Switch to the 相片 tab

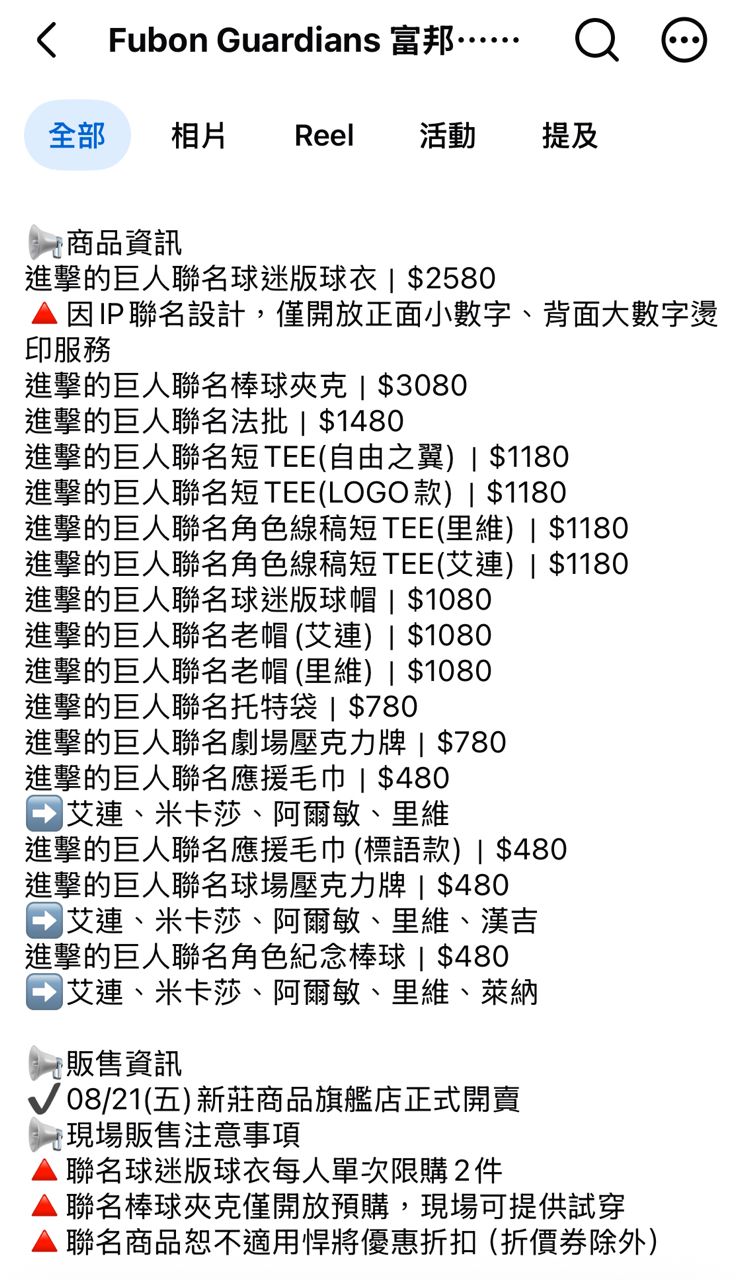tap(199, 135)
